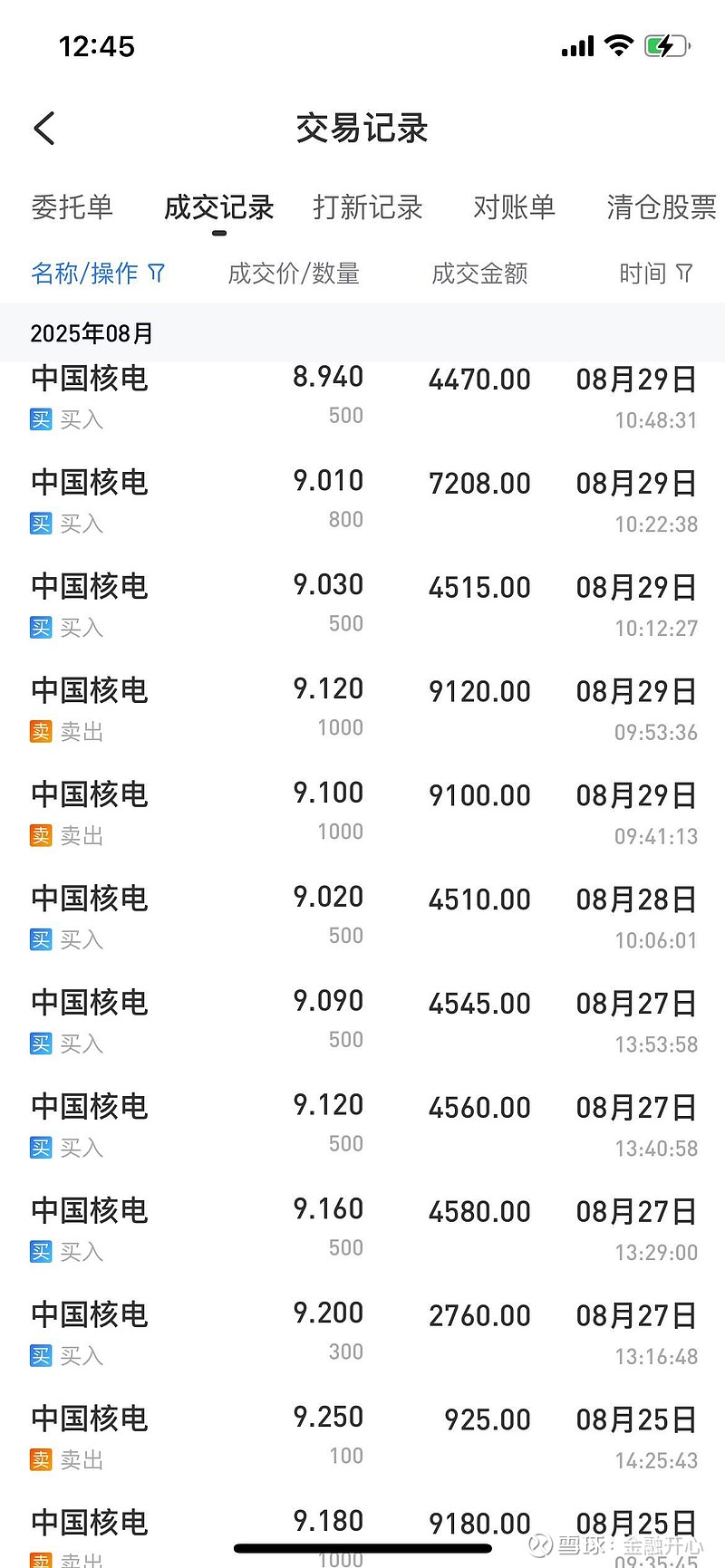This screenshot has width=725, height=1568.
Task: View the 2760.00 买入 trade
Action: (362, 1333)
